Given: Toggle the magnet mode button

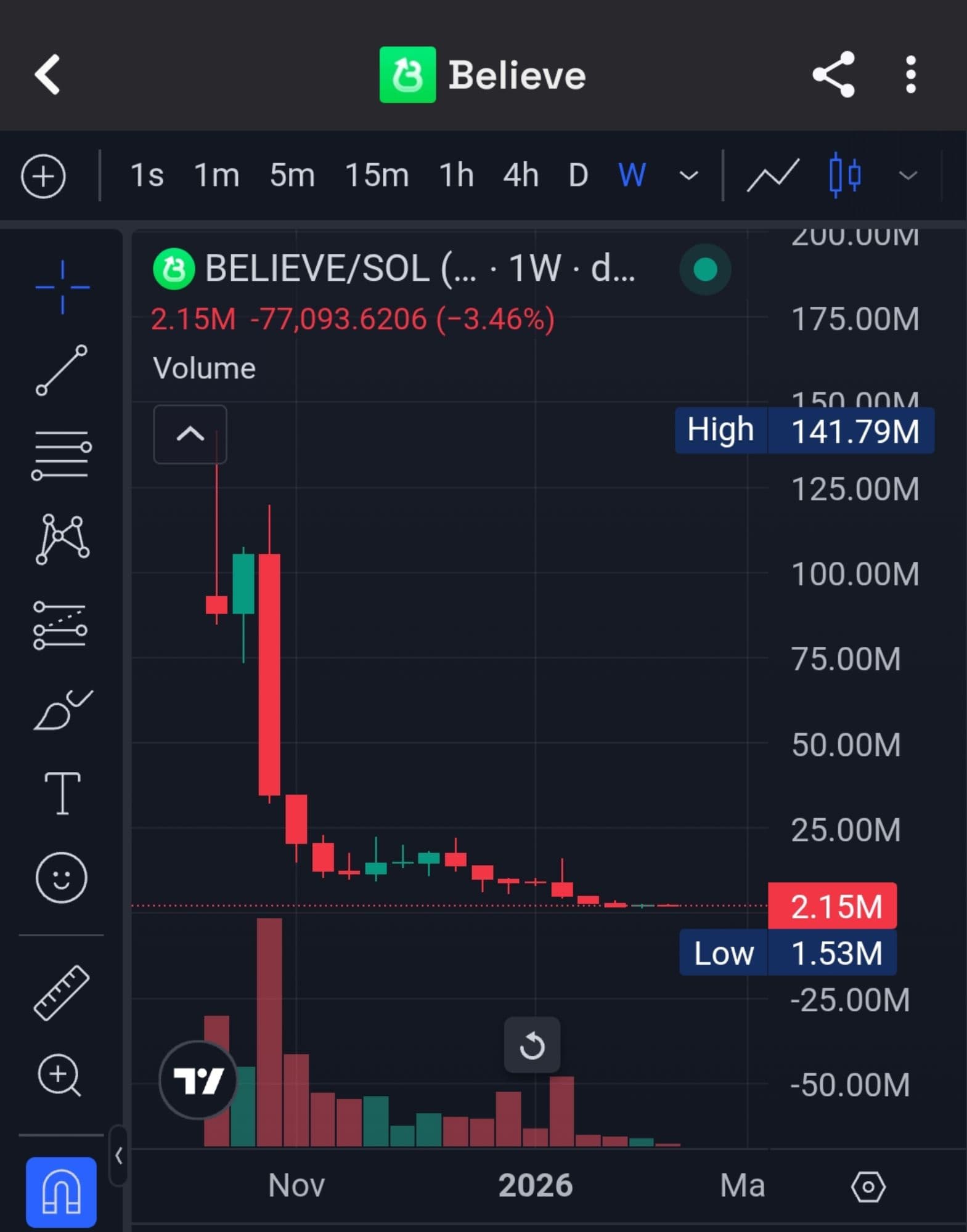Looking at the screenshot, I should pyautogui.click(x=62, y=1192).
